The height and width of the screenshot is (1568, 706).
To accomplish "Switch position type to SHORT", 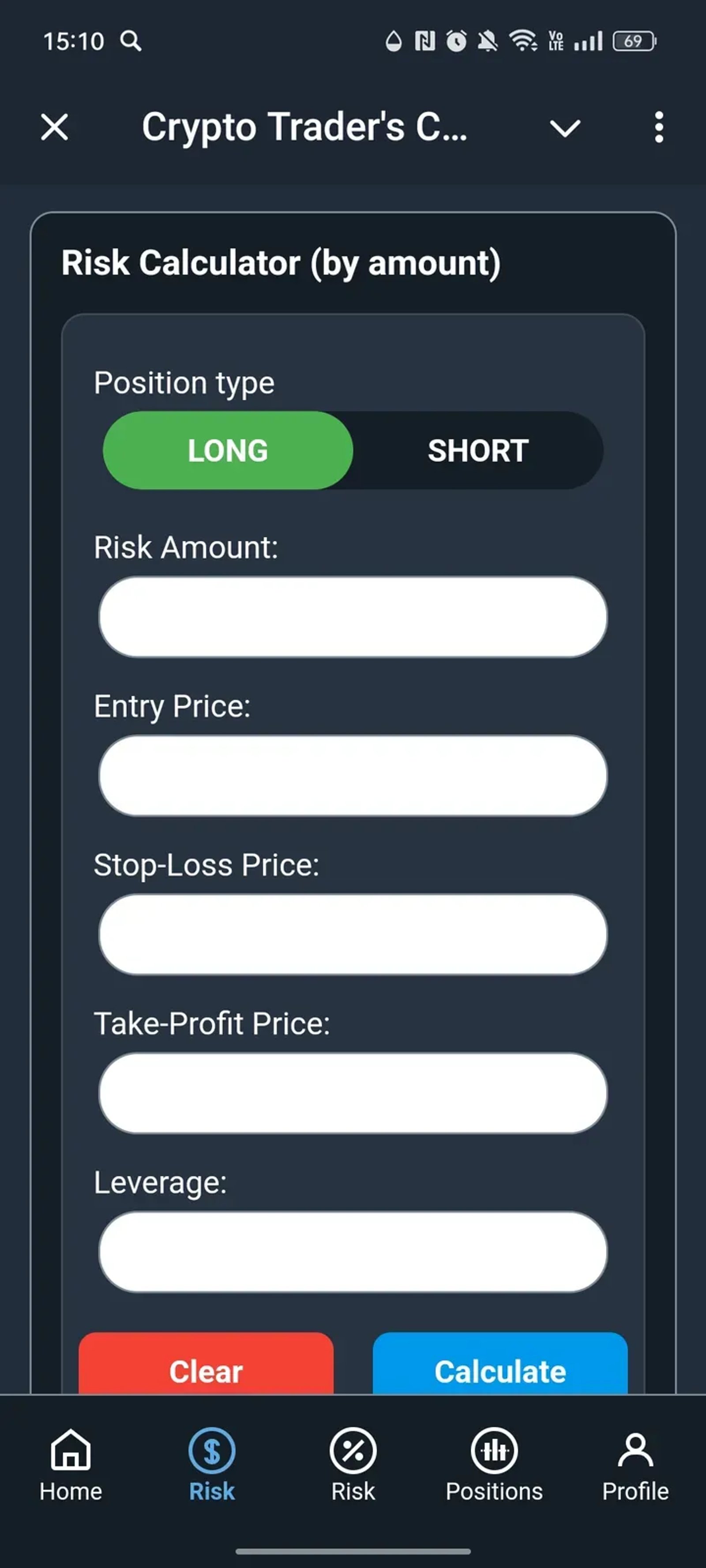I will pyautogui.click(x=477, y=451).
